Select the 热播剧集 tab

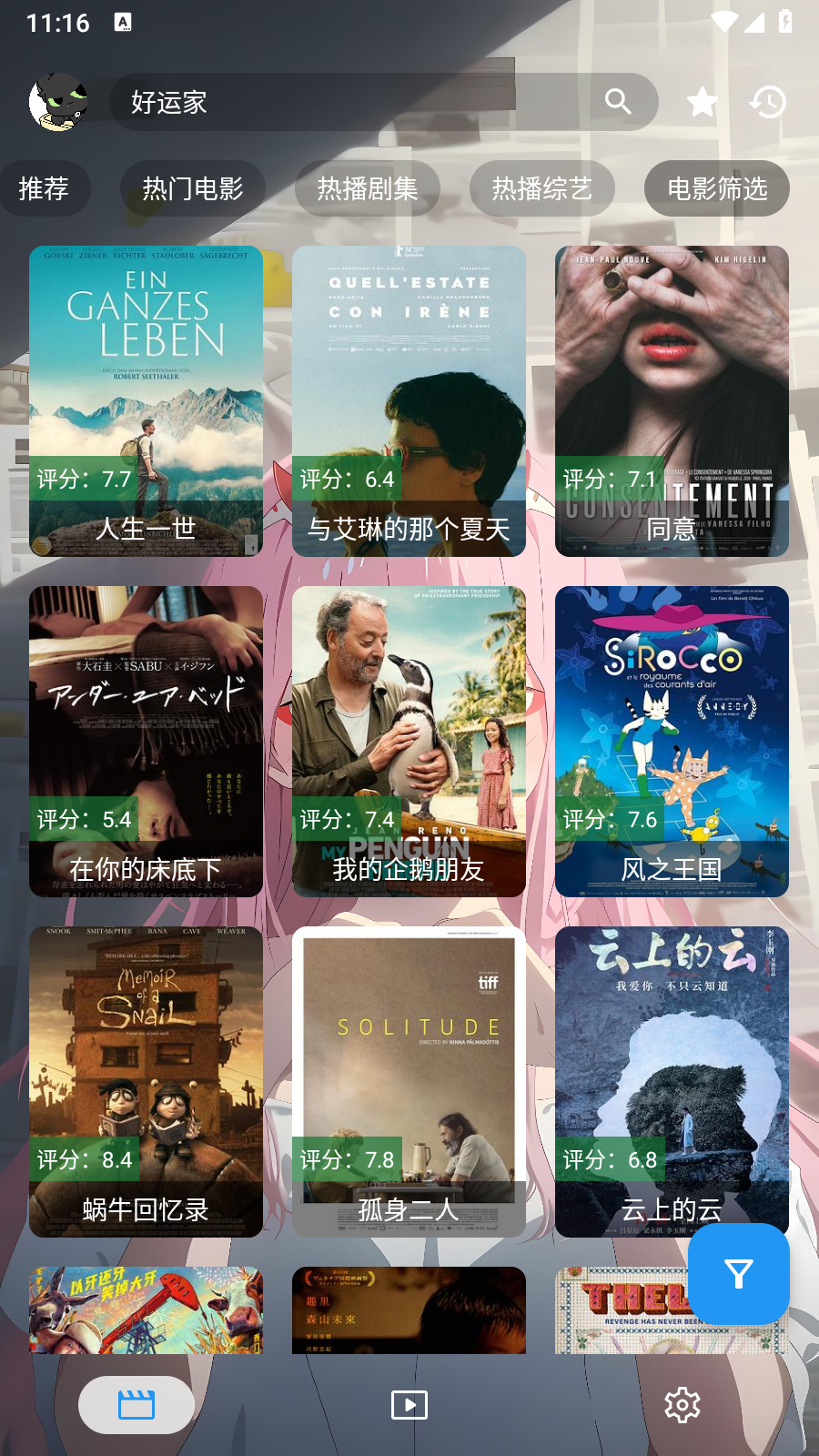coord(368,188)
